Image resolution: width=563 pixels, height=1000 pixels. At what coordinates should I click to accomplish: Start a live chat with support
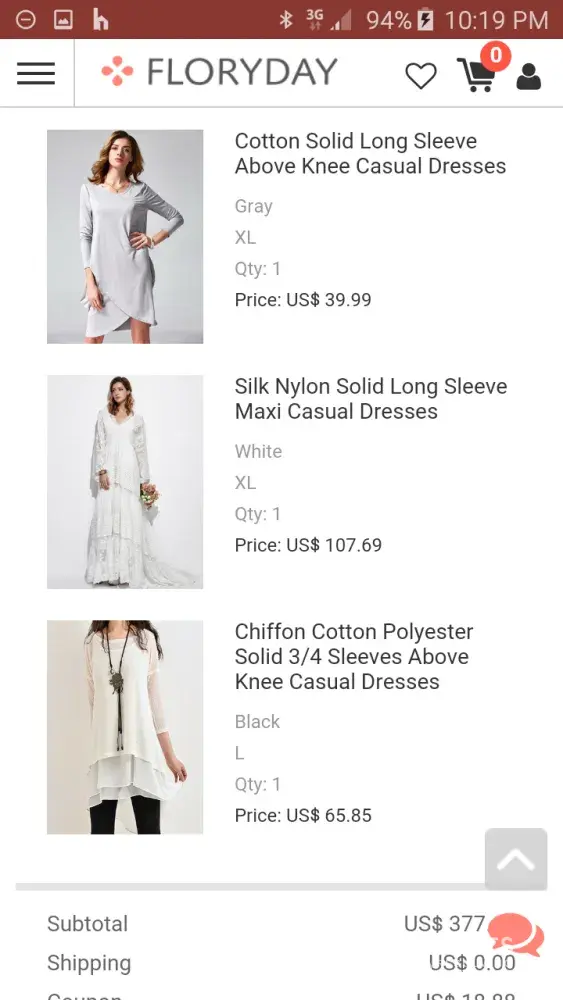tap(516, 934)
